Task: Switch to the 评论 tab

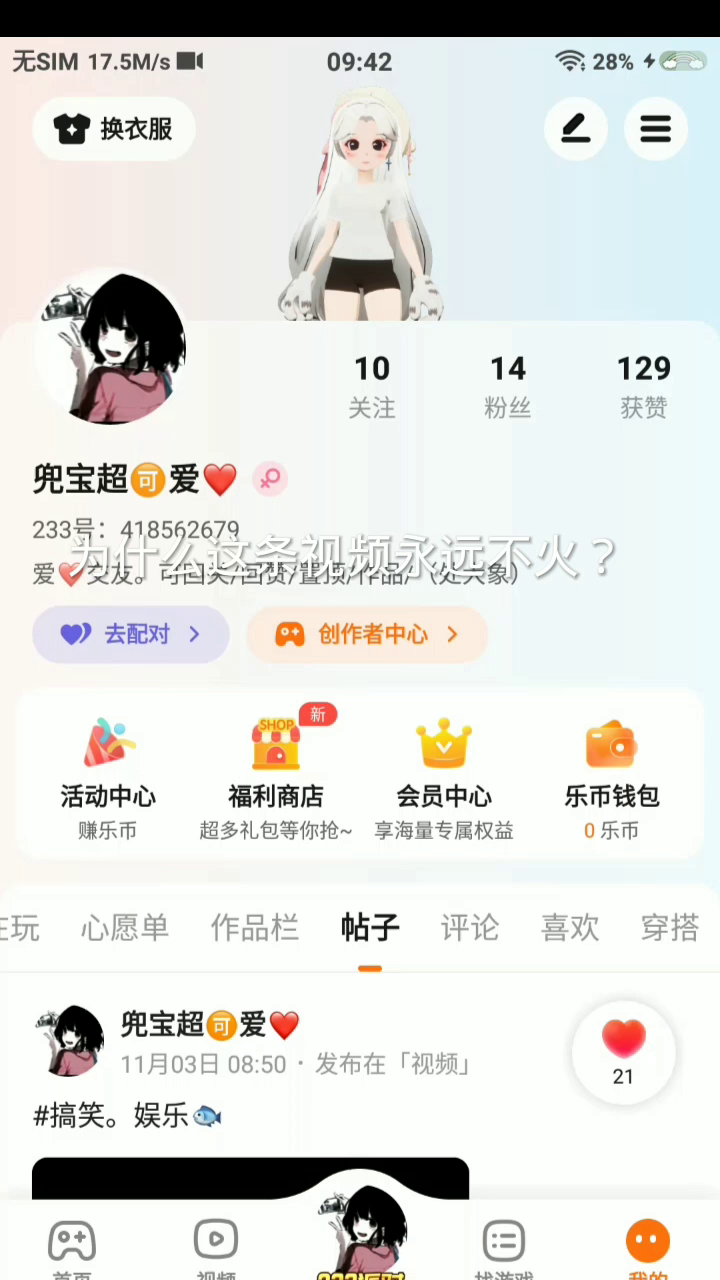Action: [469, 928]
